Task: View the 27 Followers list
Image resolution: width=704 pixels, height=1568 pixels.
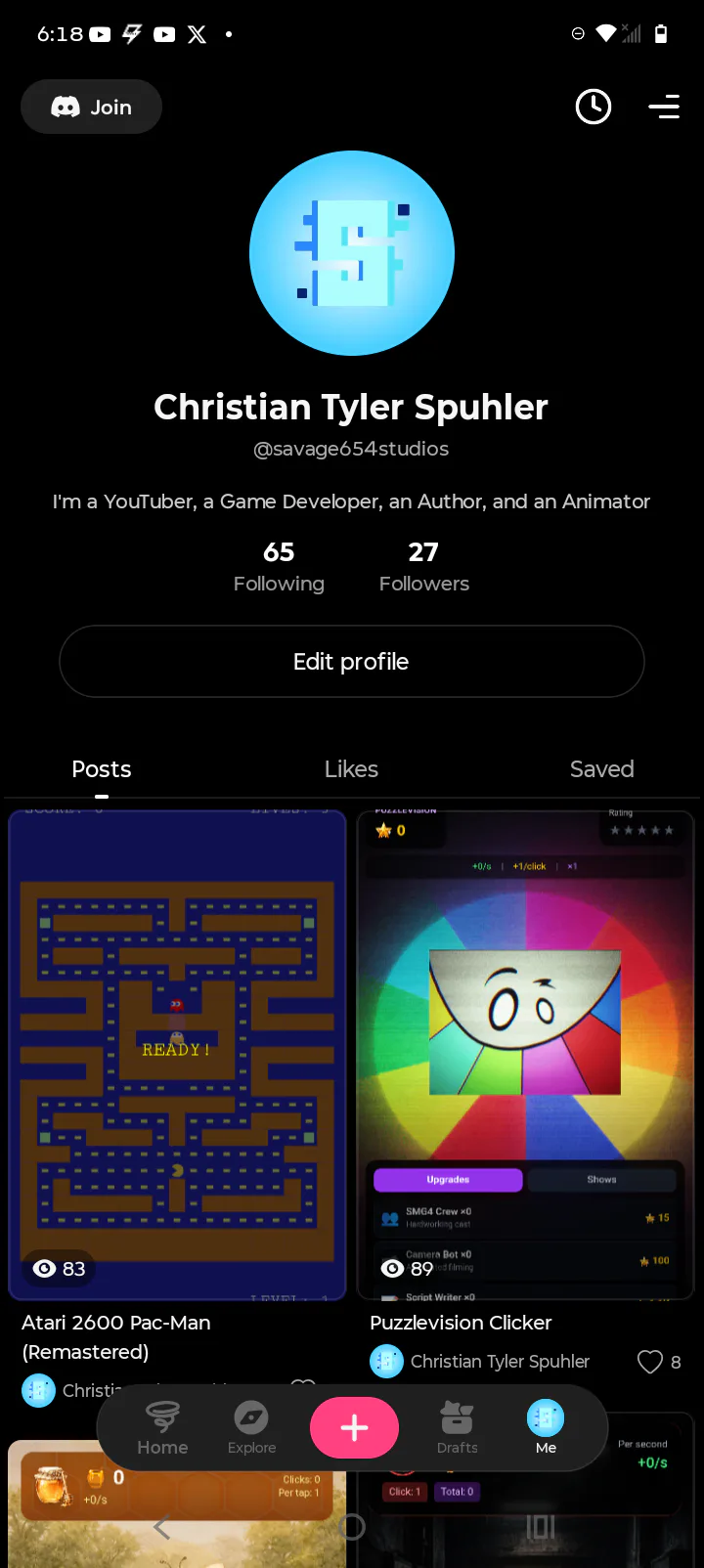Action: pyautogui.click(x=424, y=567)
